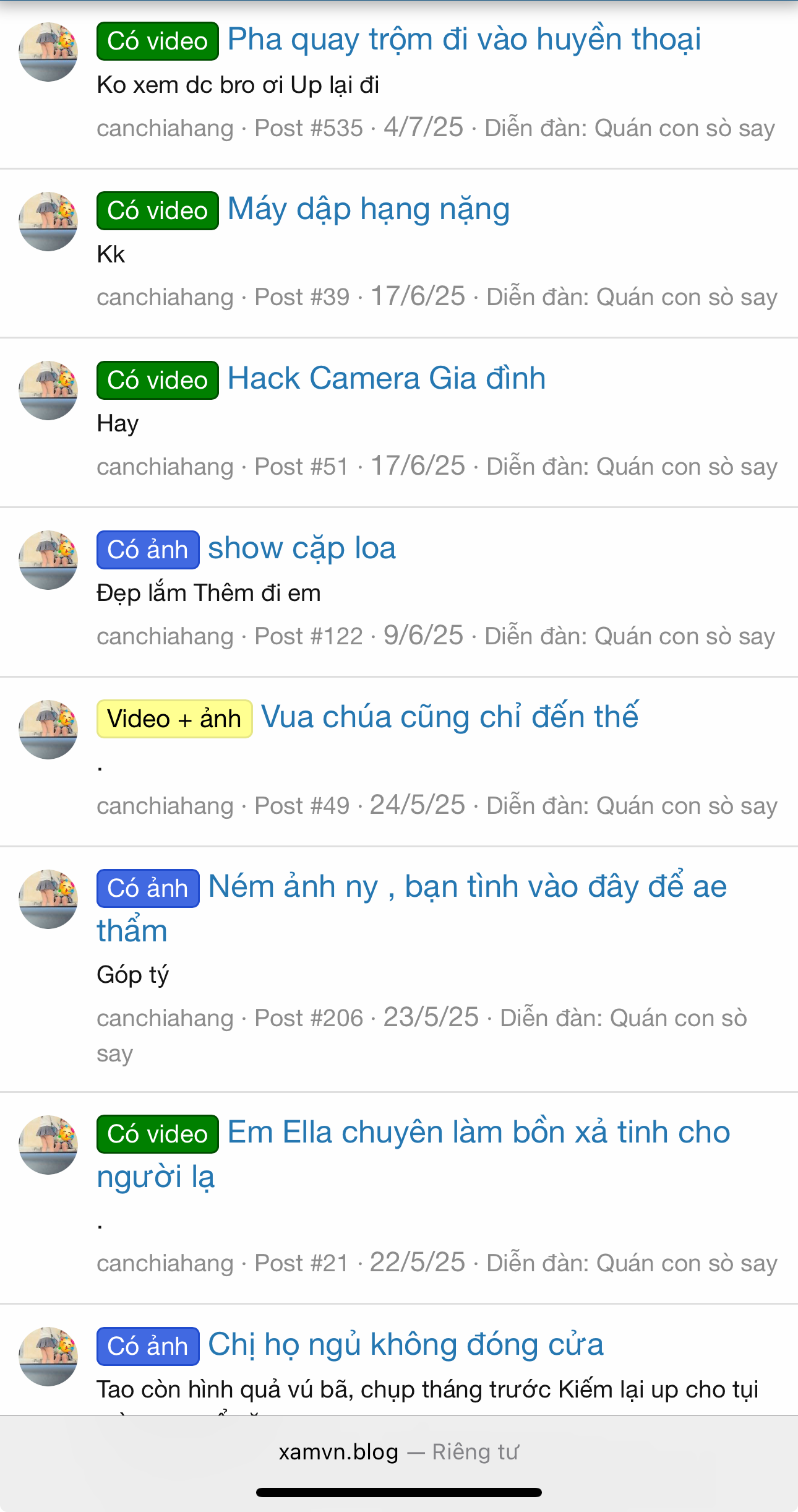Open the thread "show cặp loa"
This screenshot has height=1512, width=798.
[x=302, y=548]
